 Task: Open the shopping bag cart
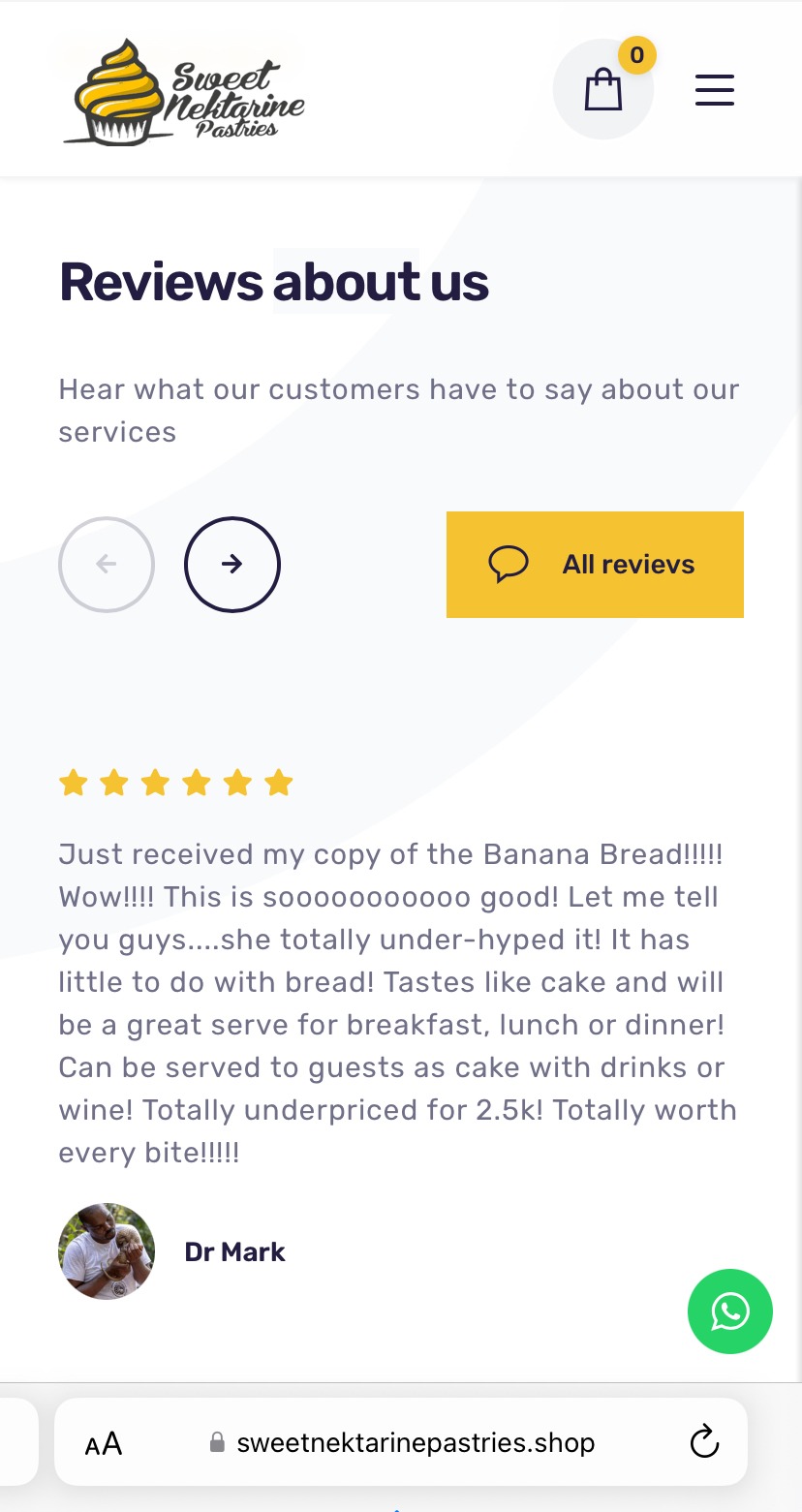coord(603,89)
